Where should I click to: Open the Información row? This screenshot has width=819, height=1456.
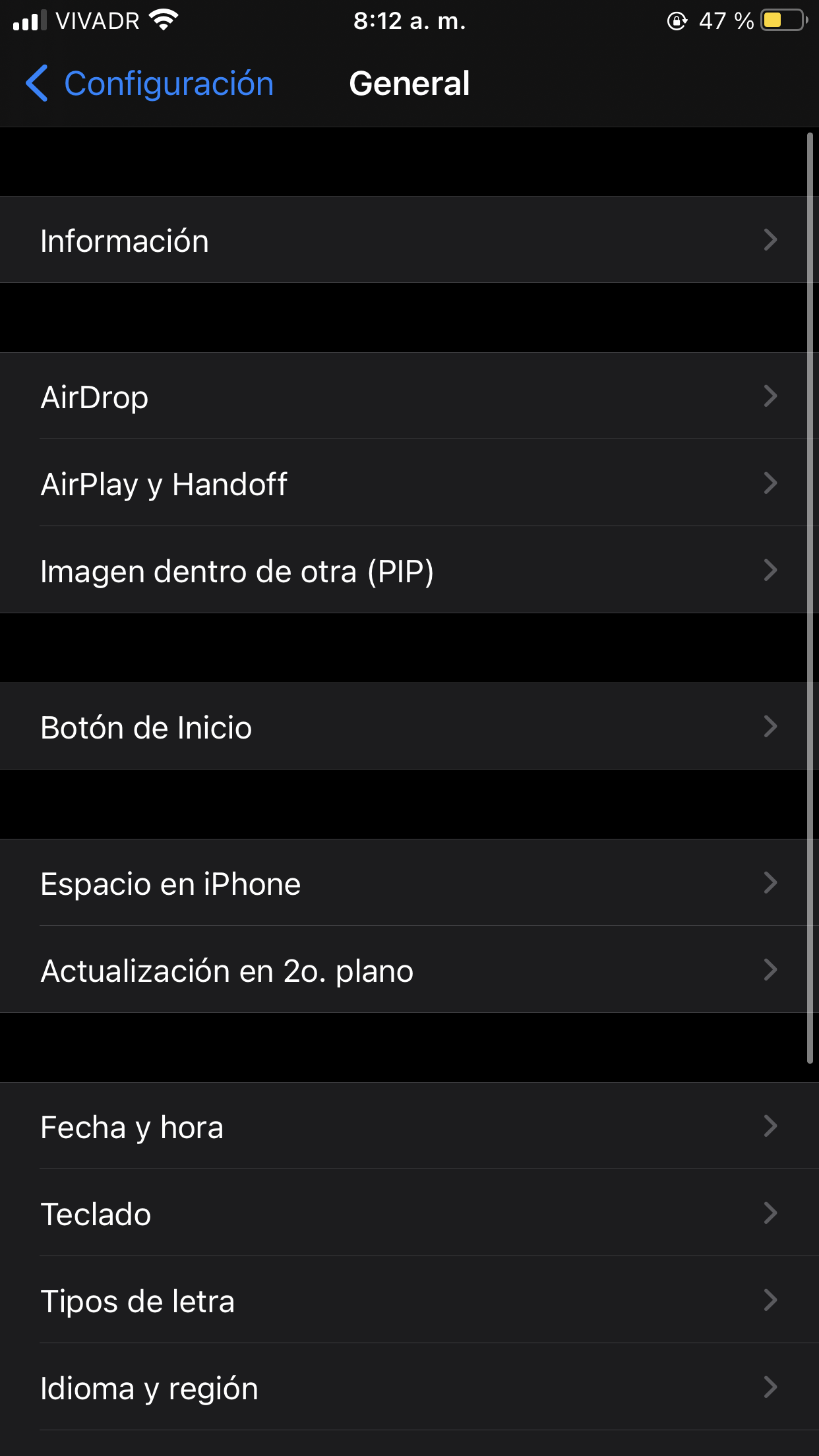click(409, 240)
